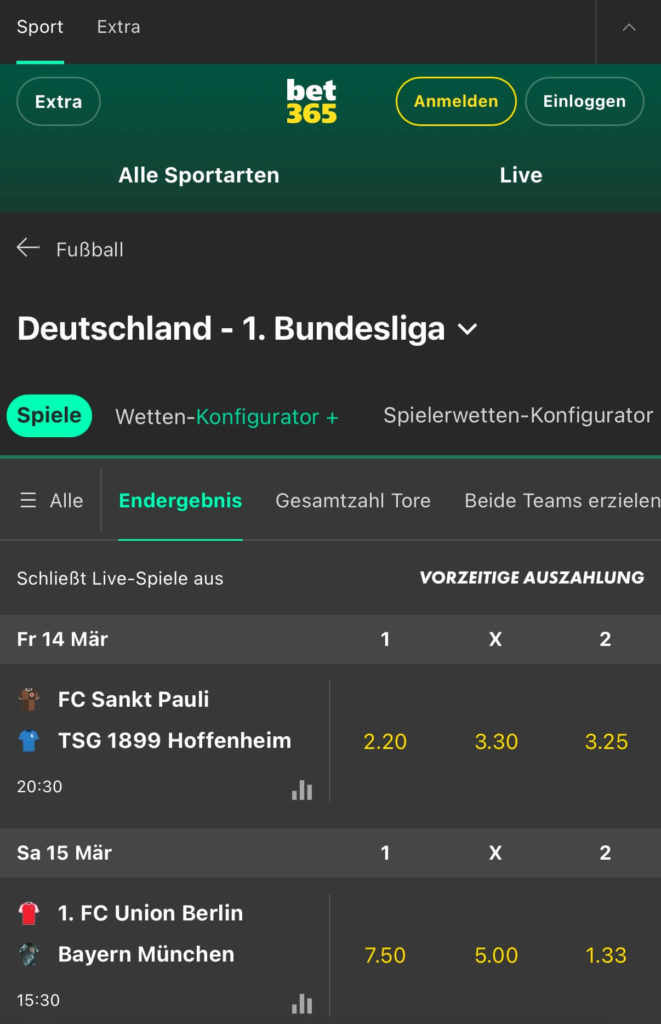Tap the Extra pill button
Screen dimensions: 661x1024
[58, 101]
